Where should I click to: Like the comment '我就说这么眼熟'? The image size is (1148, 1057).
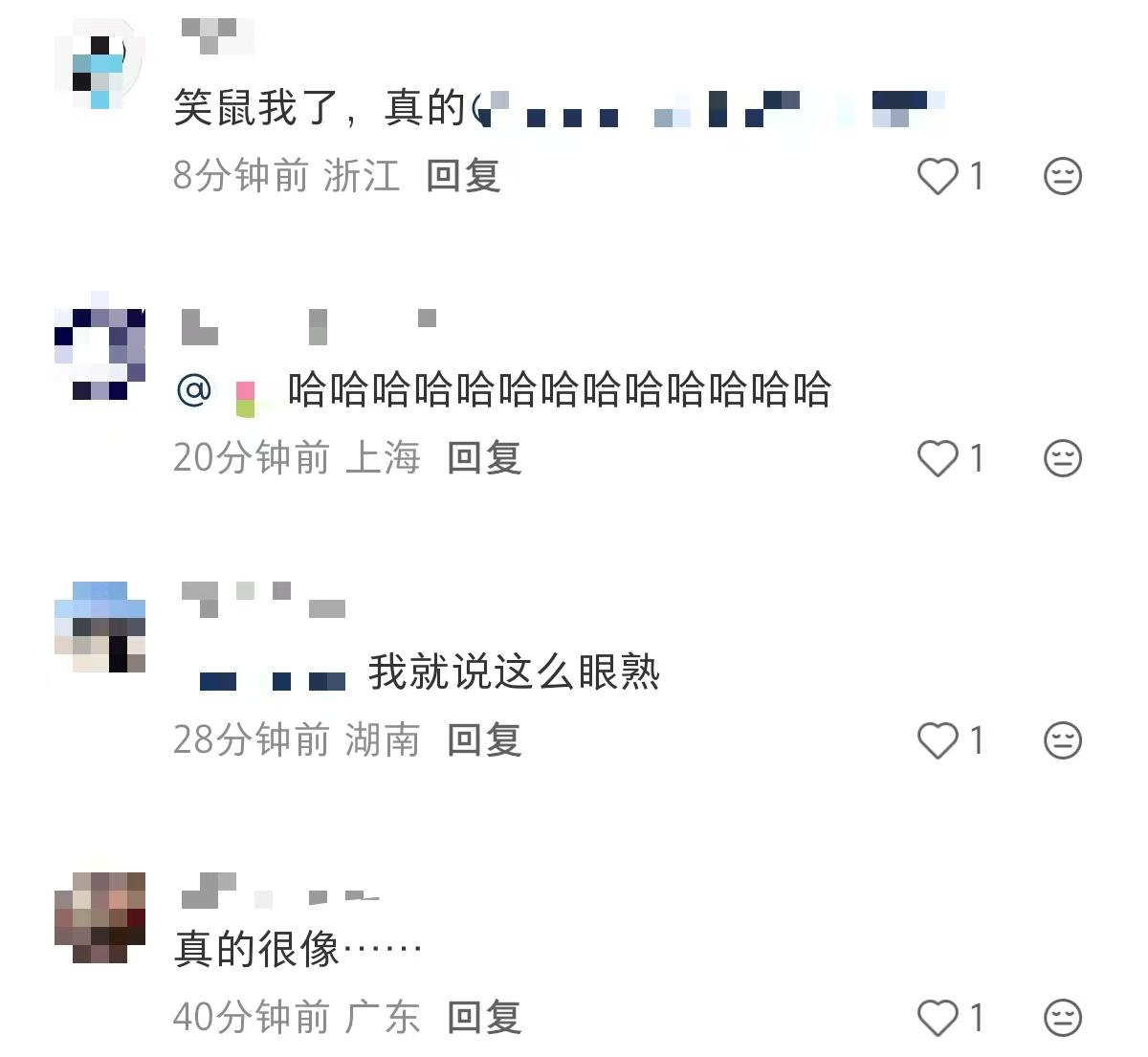pyautogui.click(x=938, y=739)
